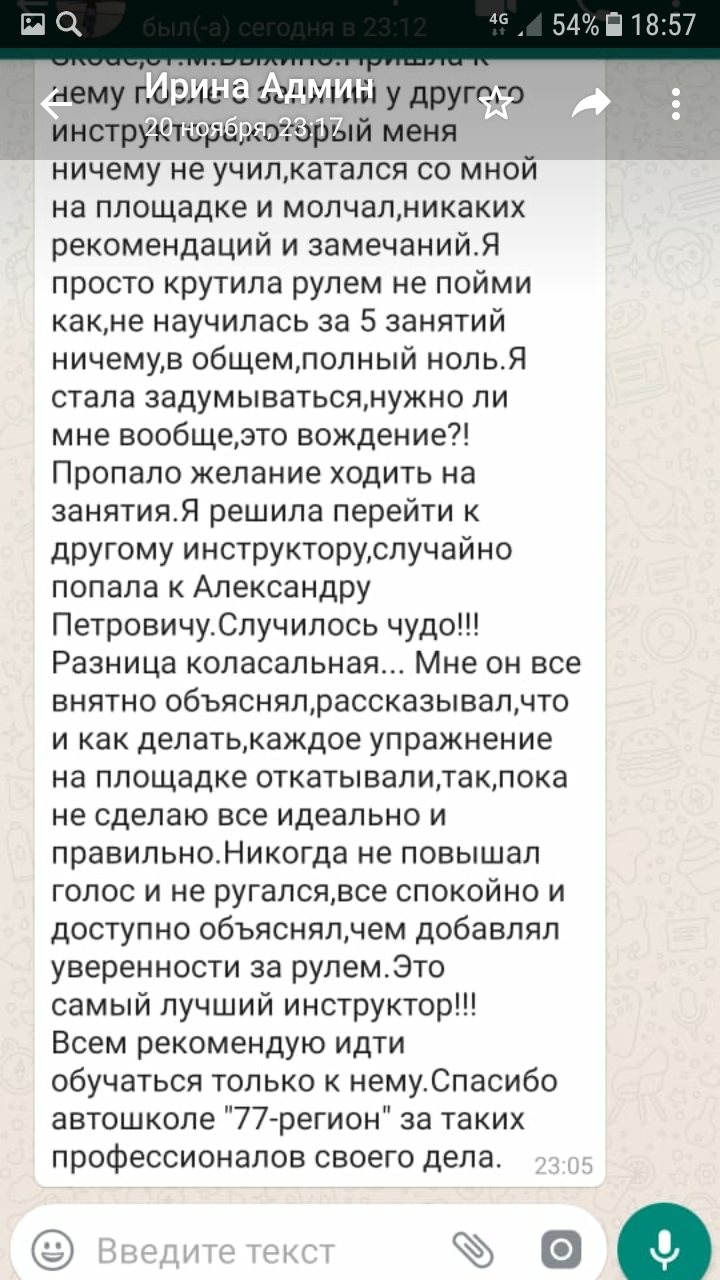
Task: Forward this image to another chat
Action: pos(590,103)
